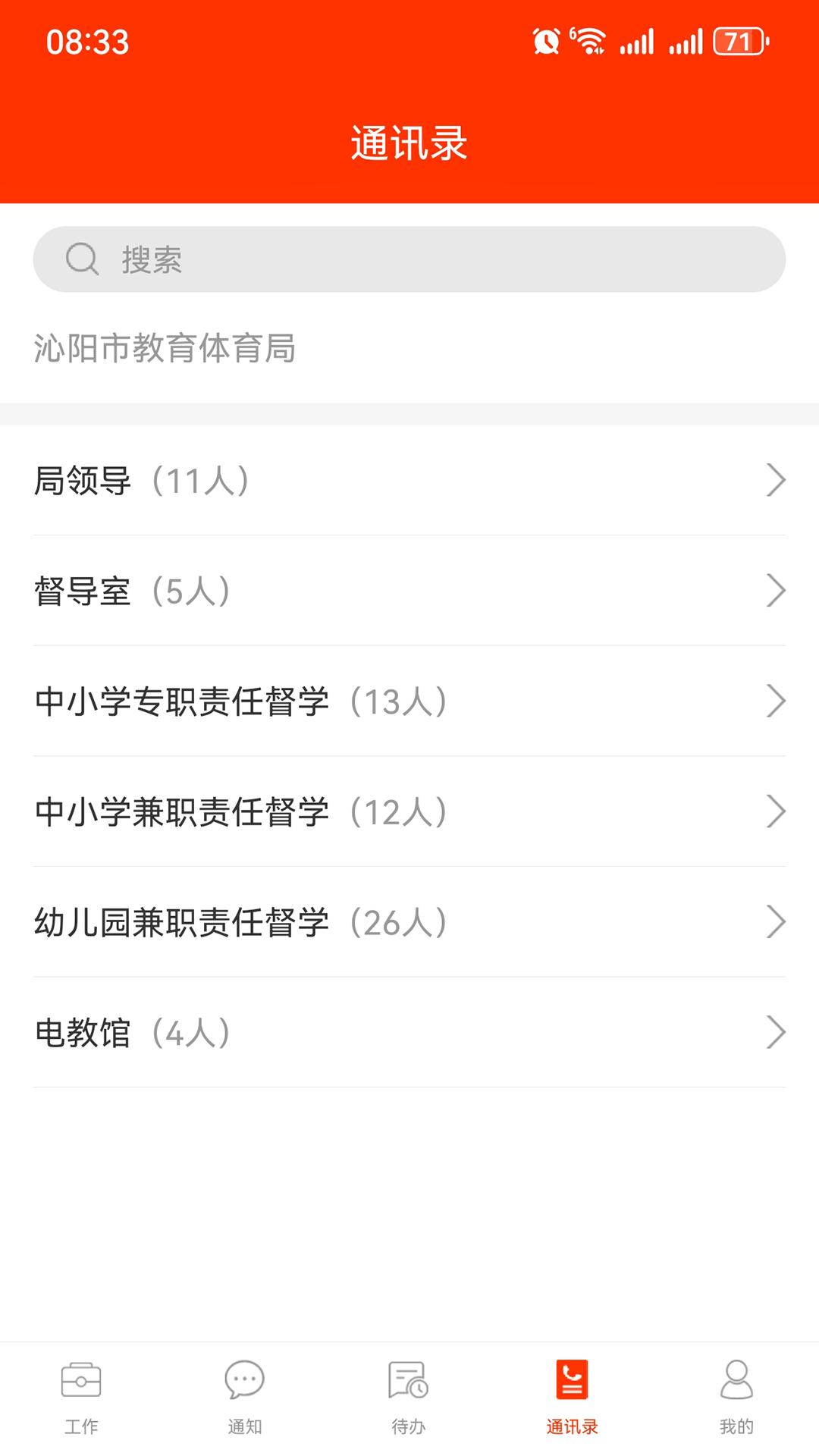
Task: Expand the 督导室 department entry
Action: pos(409,591)
